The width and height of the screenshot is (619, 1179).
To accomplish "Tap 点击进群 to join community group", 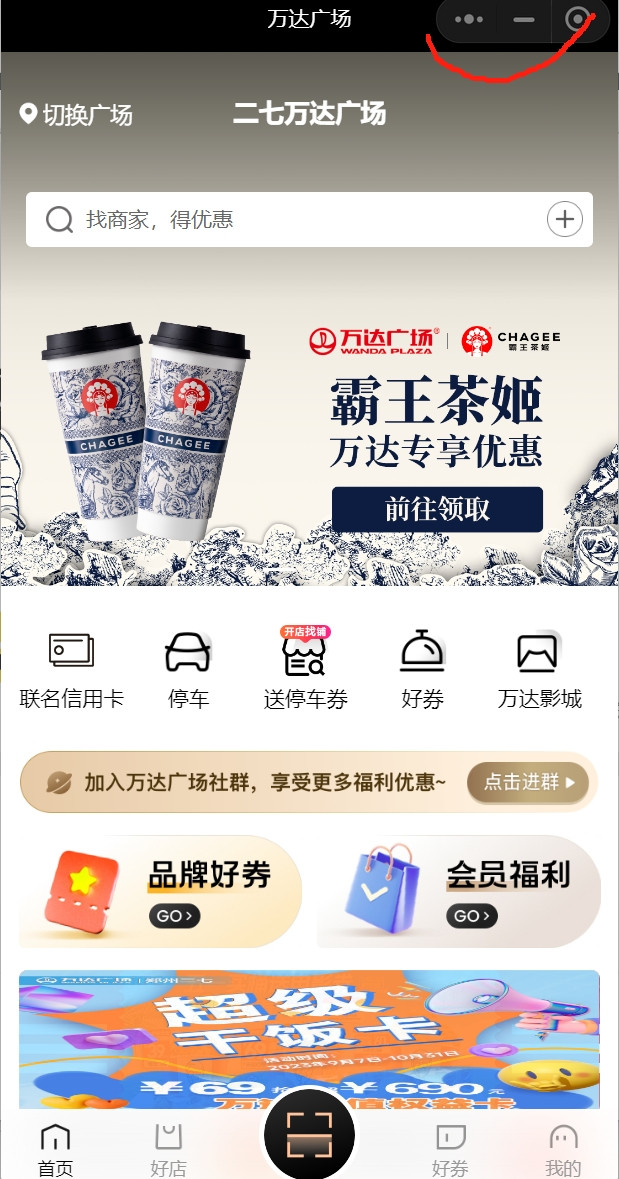I will pyautogui.click(x=529, y=782).
